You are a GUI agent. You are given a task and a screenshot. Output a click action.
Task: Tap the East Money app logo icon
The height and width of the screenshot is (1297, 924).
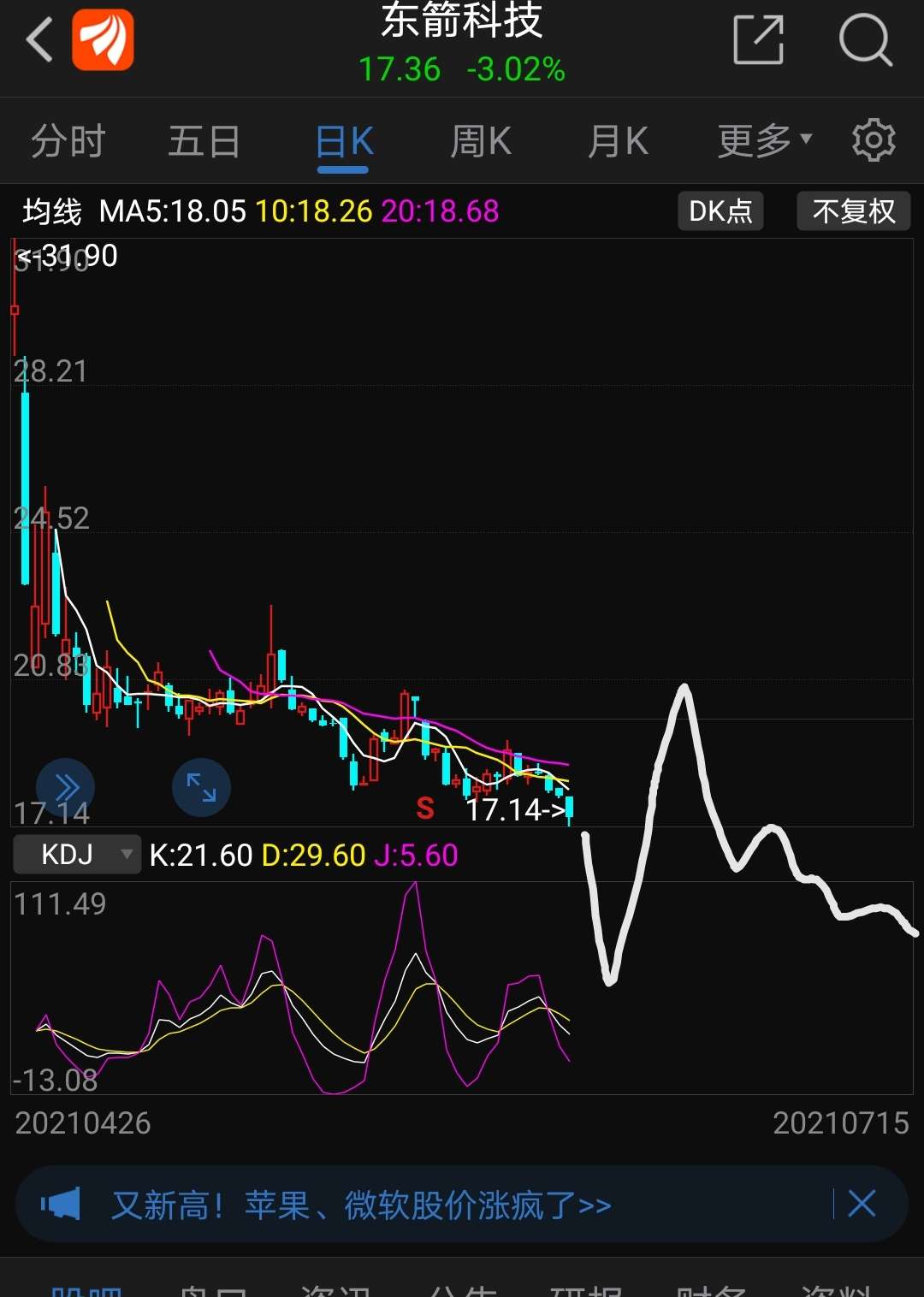tap(103, 40)
